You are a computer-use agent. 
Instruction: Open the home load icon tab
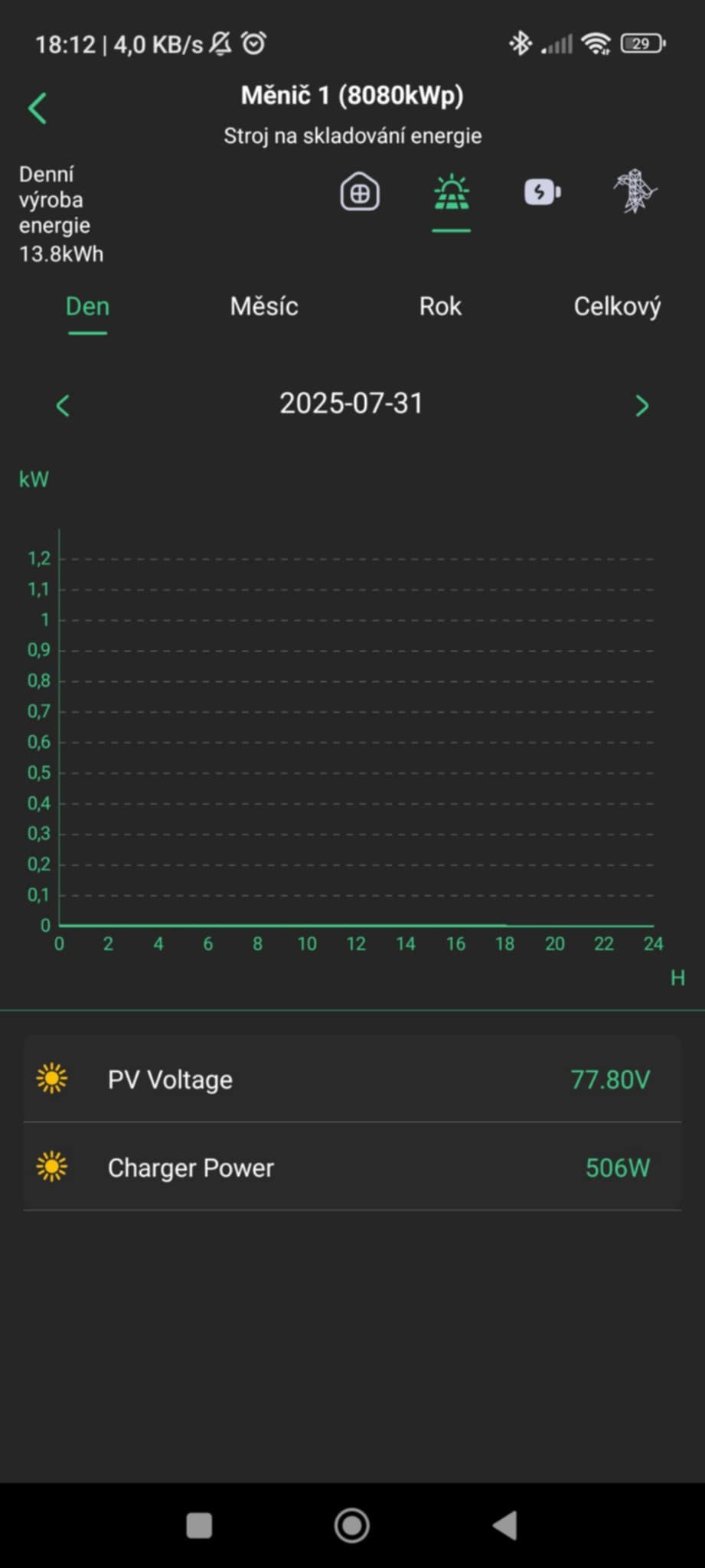pos(359,192)
